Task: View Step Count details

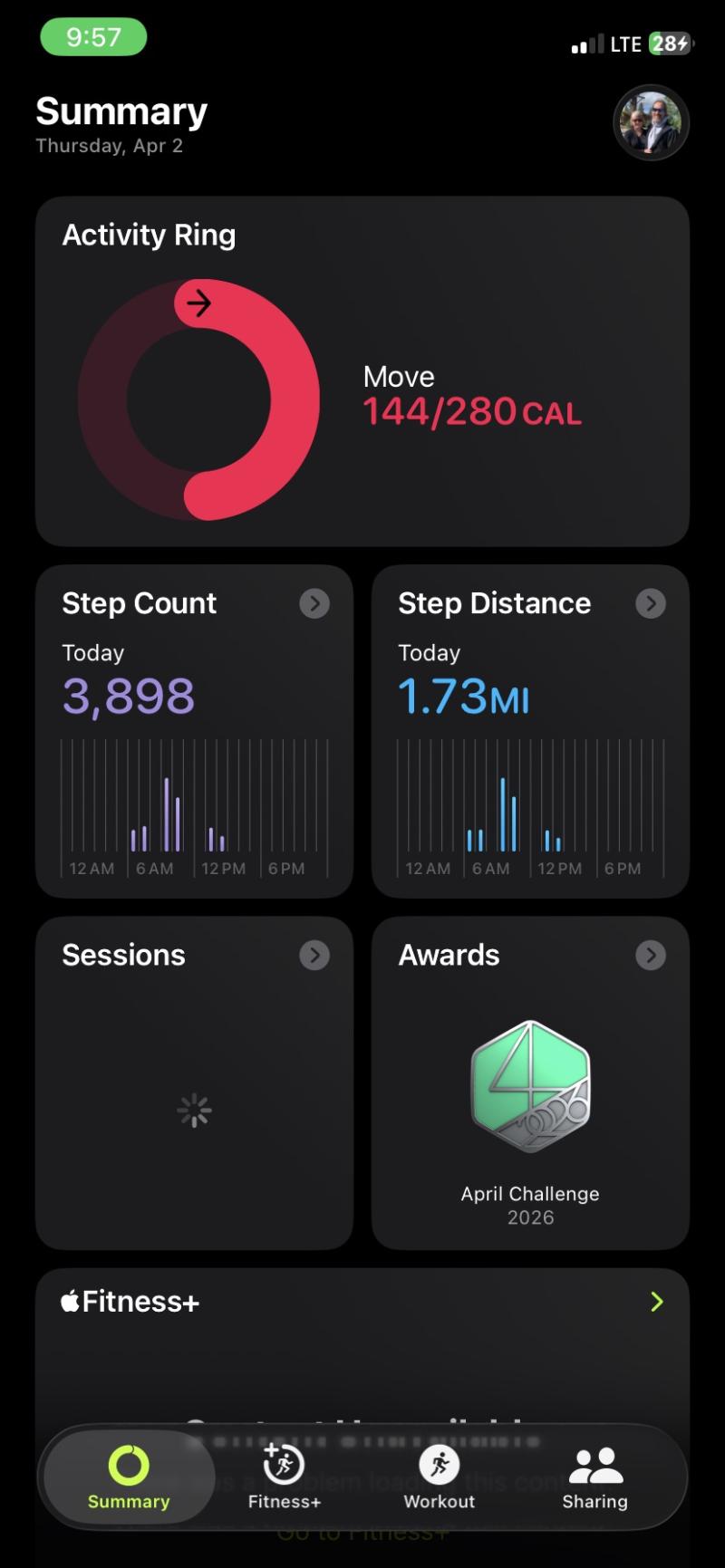Action: (314, 603)
